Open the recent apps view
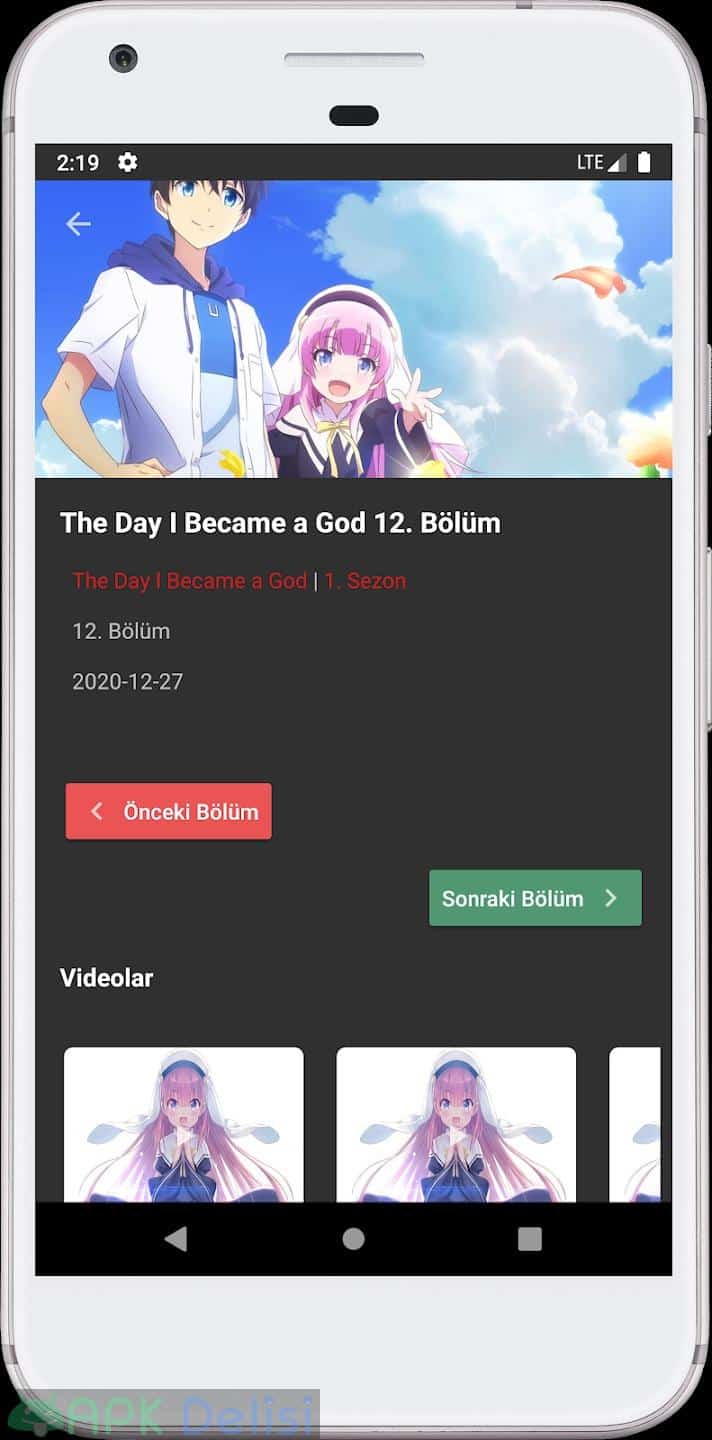 [530, 1239]
